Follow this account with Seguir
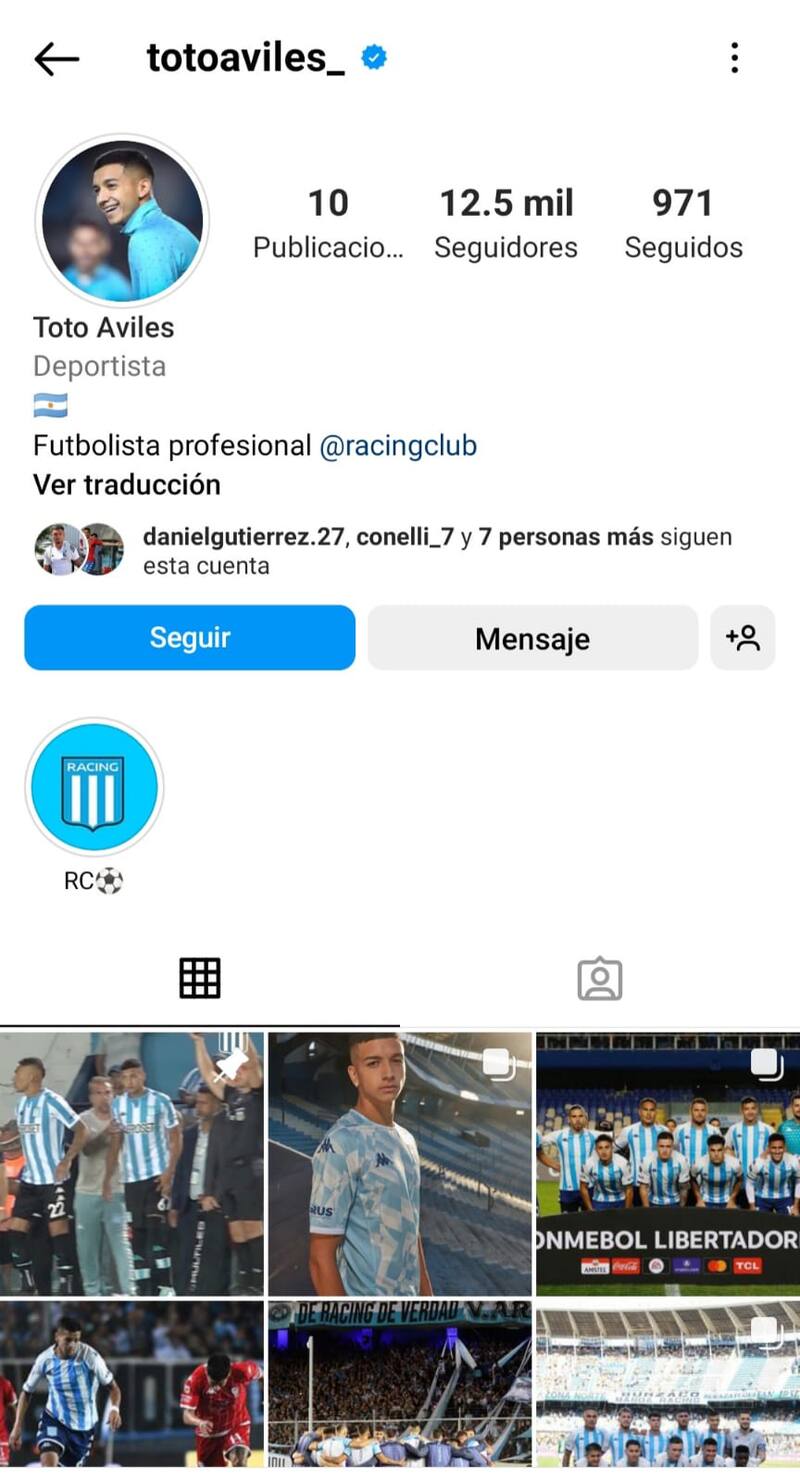 [190, 638]
